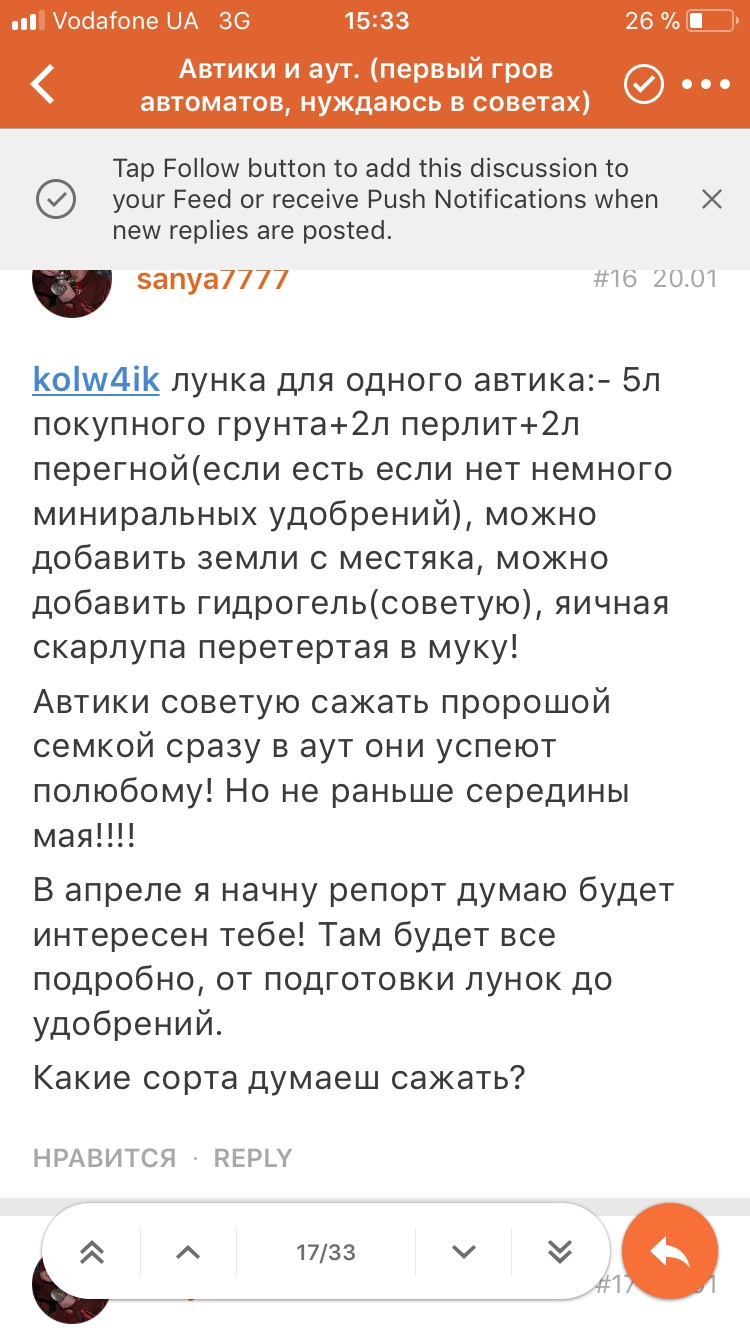This screenshot has height=1334, width=750.
Task: Go to the previous post
Action: [x=188, y=1251]
